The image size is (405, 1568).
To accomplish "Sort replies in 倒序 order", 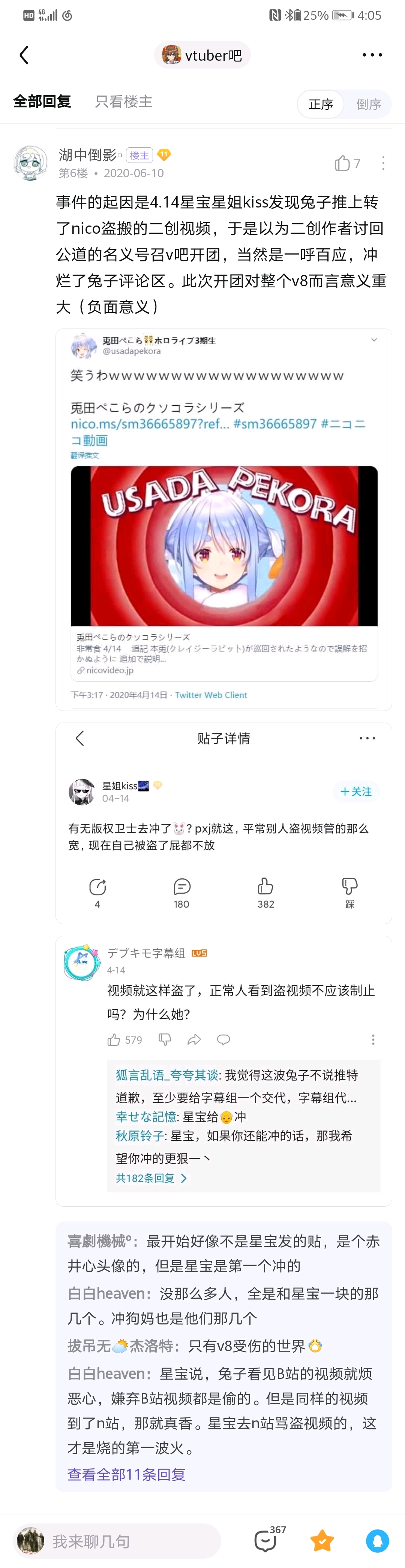I will point(369,104).
